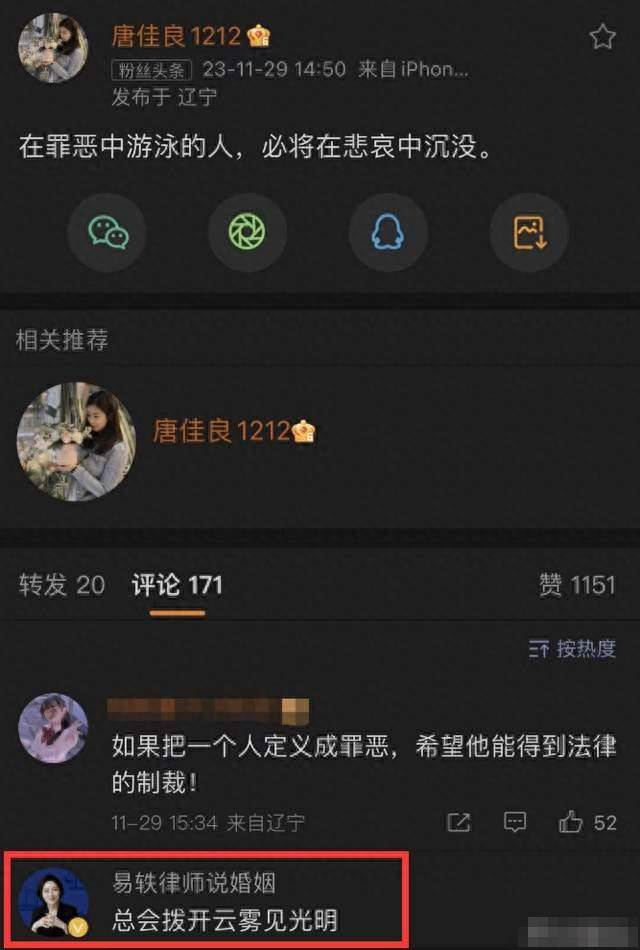View the 赞 1151 likes tab
The width and height of the screenshot is (640, 950).
coord(577,585)
